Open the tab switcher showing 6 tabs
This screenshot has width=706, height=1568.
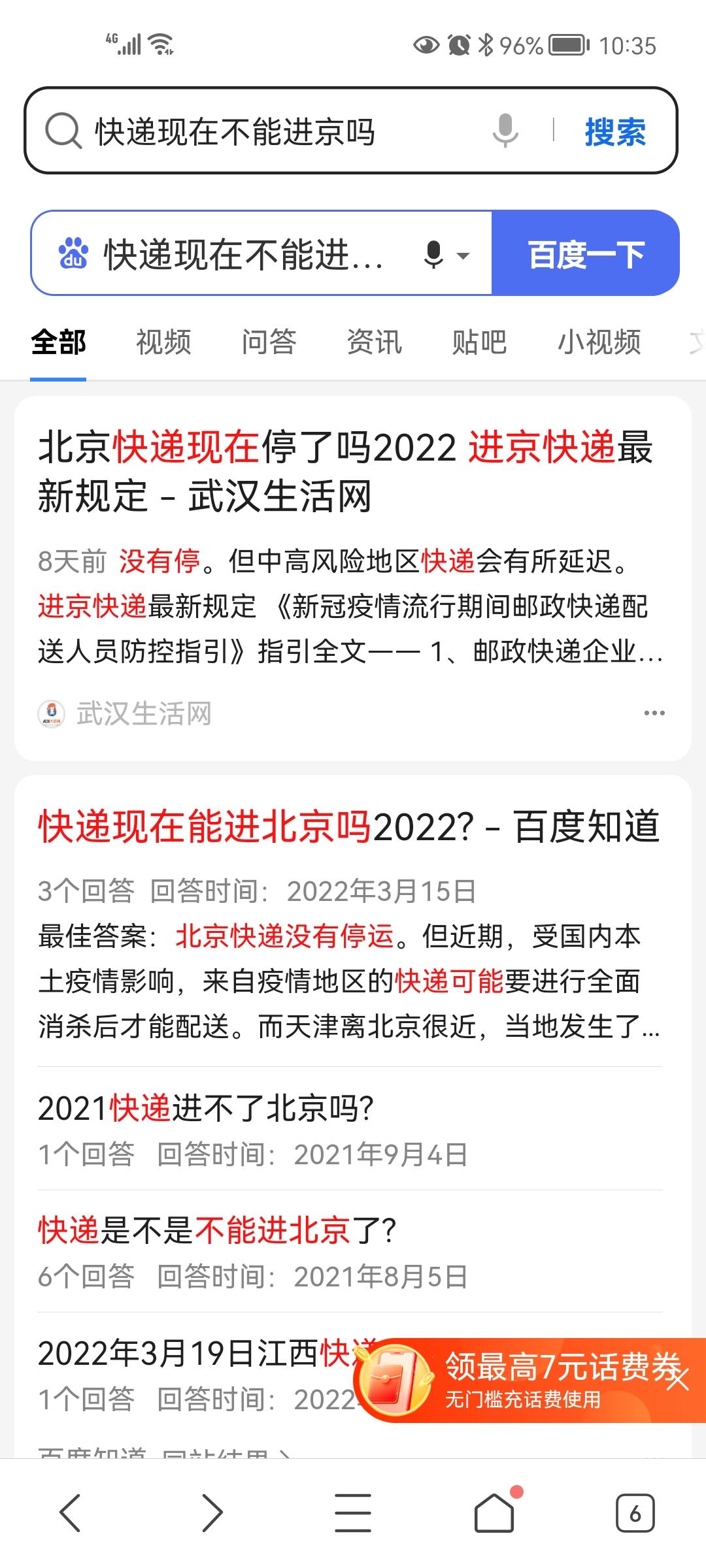635,1512
